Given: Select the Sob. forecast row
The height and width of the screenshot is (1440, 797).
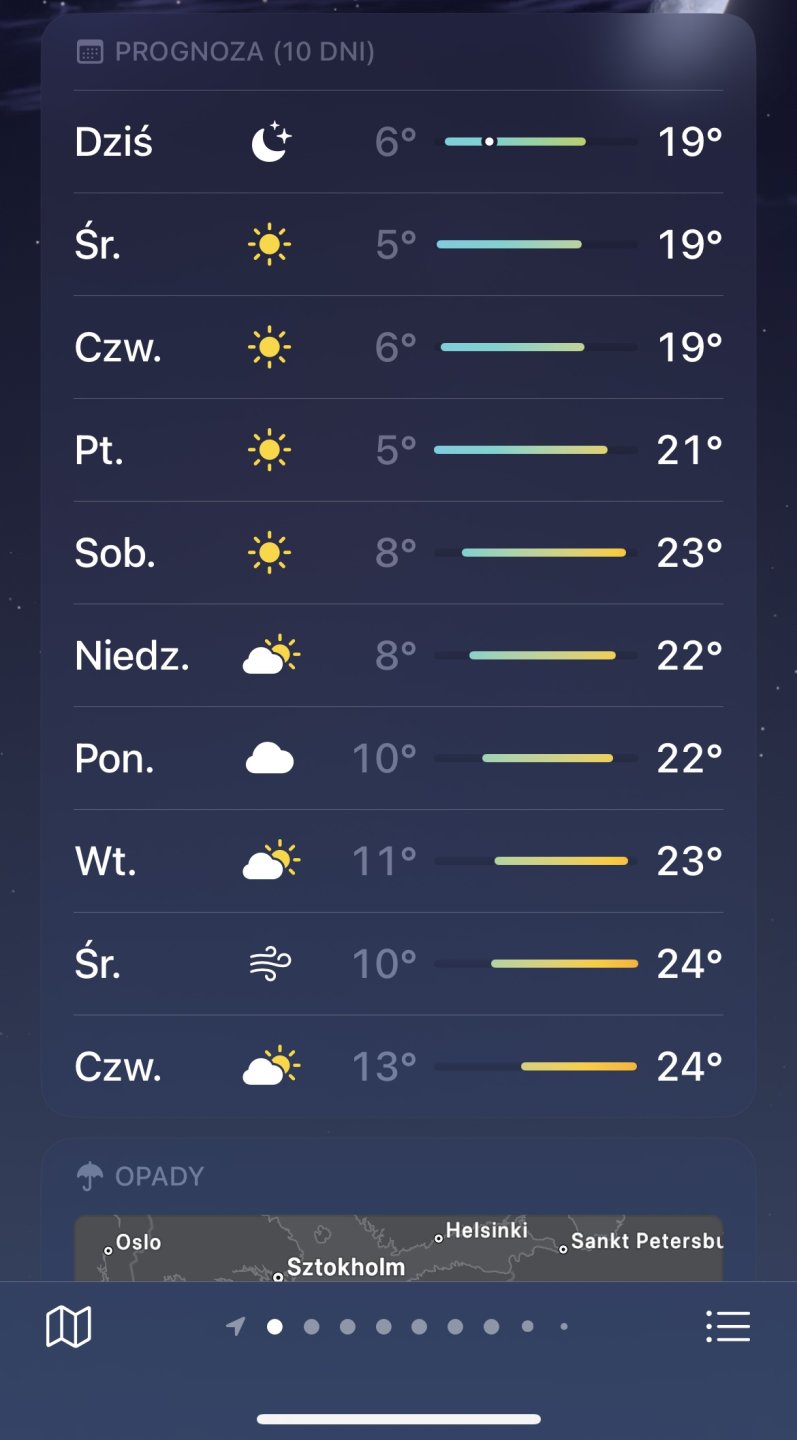Looking at the screenshot, I should tap(398, 552).
